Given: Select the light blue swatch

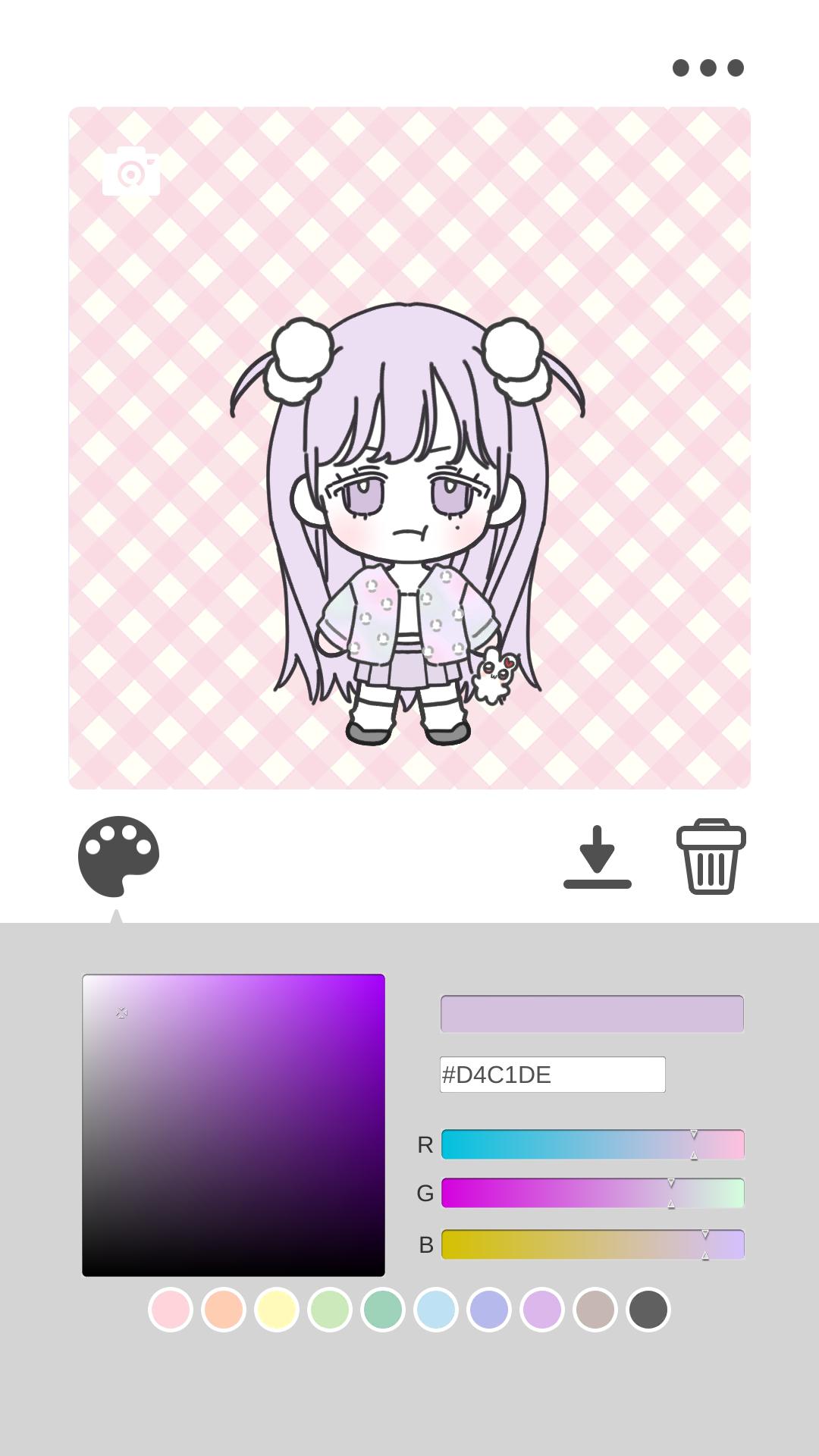Looking at the screenshot, I should [436, 1310].
